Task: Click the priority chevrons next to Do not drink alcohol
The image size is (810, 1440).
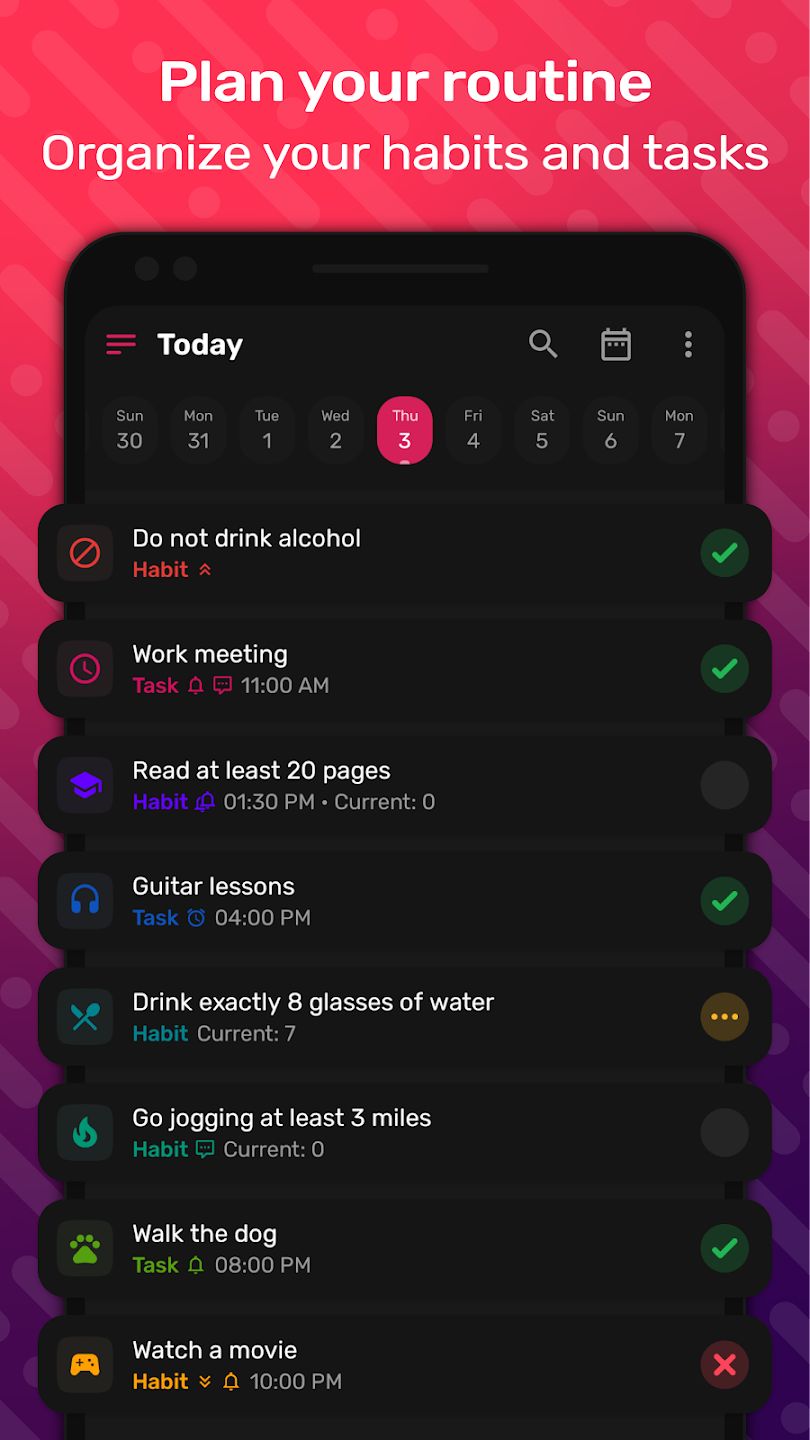Action: (203, 569)
